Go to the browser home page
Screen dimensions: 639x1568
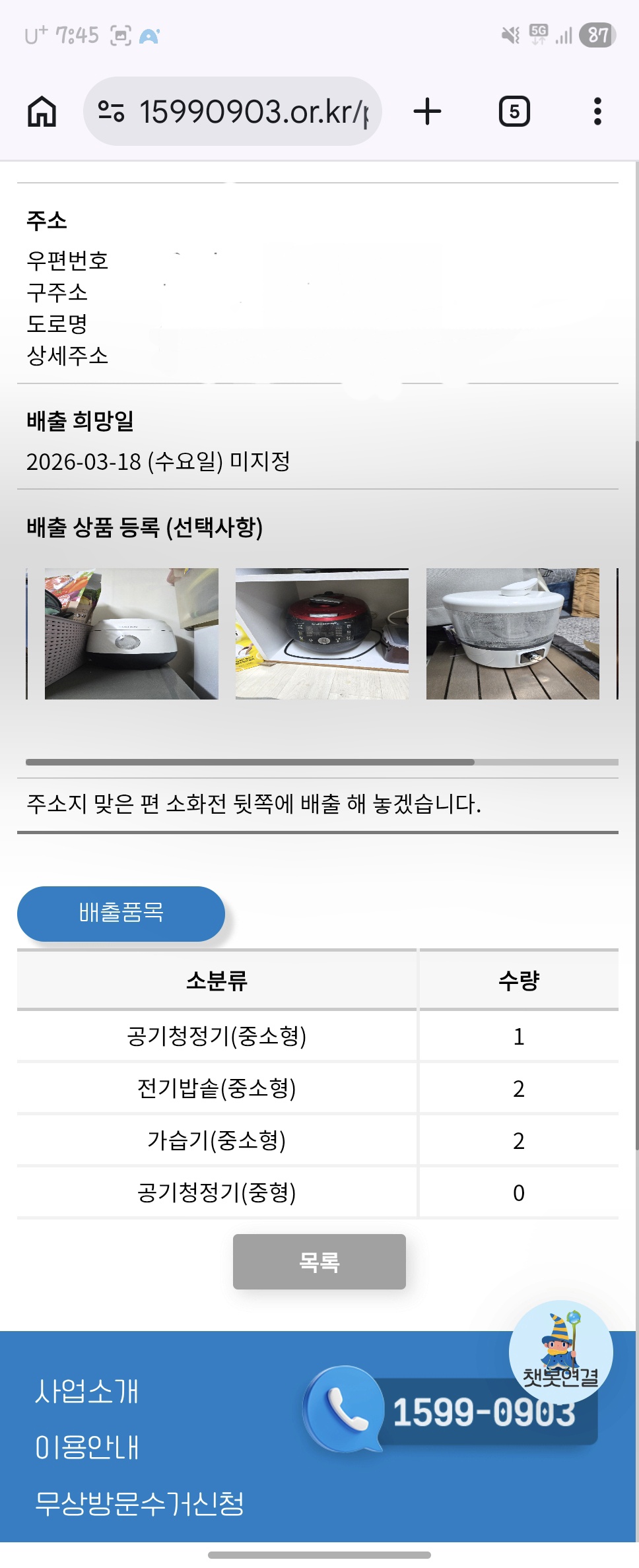point(42,111)
